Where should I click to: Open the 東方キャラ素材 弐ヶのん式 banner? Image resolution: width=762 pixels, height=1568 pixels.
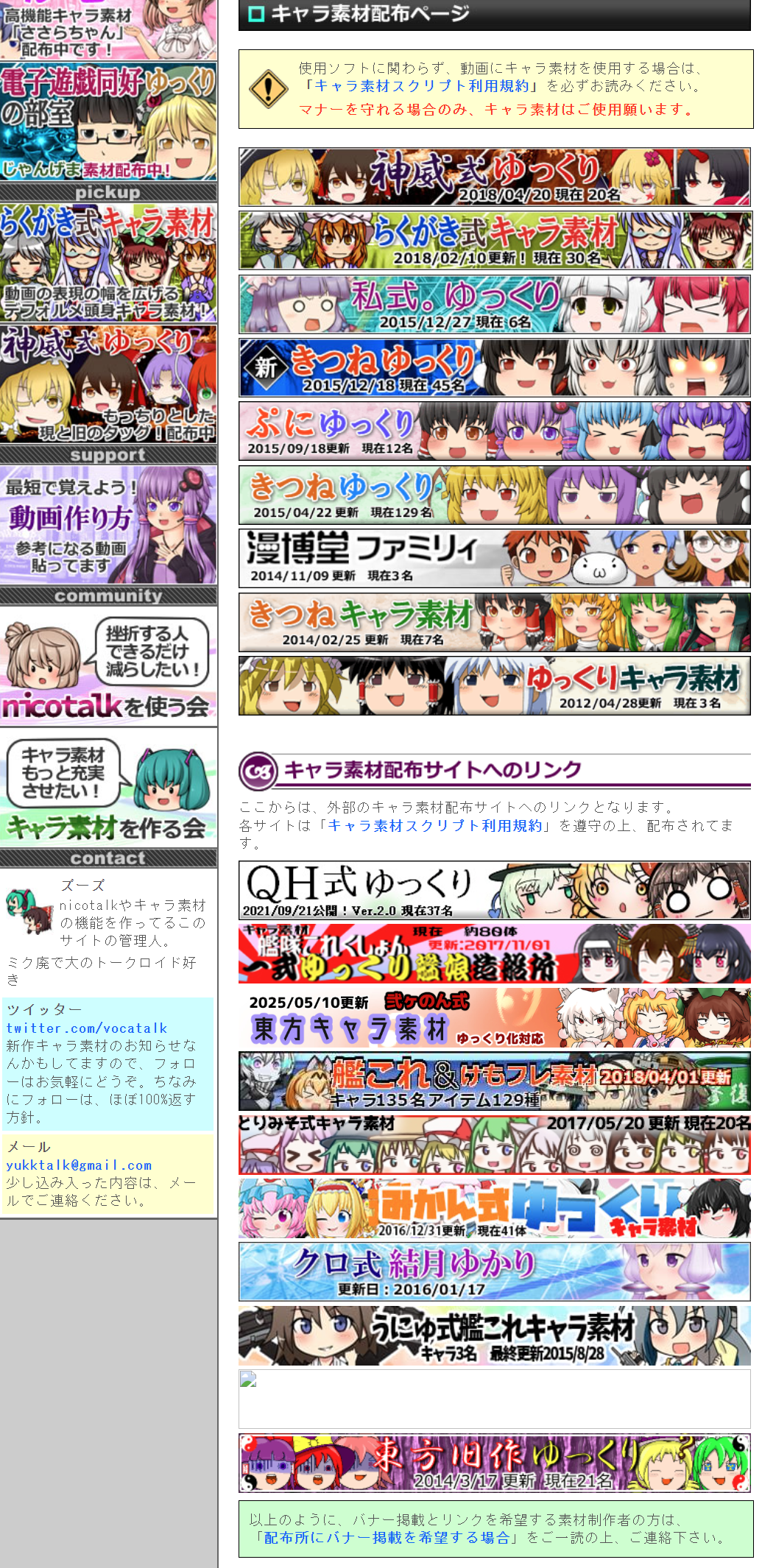click(x=494, y=1018)
